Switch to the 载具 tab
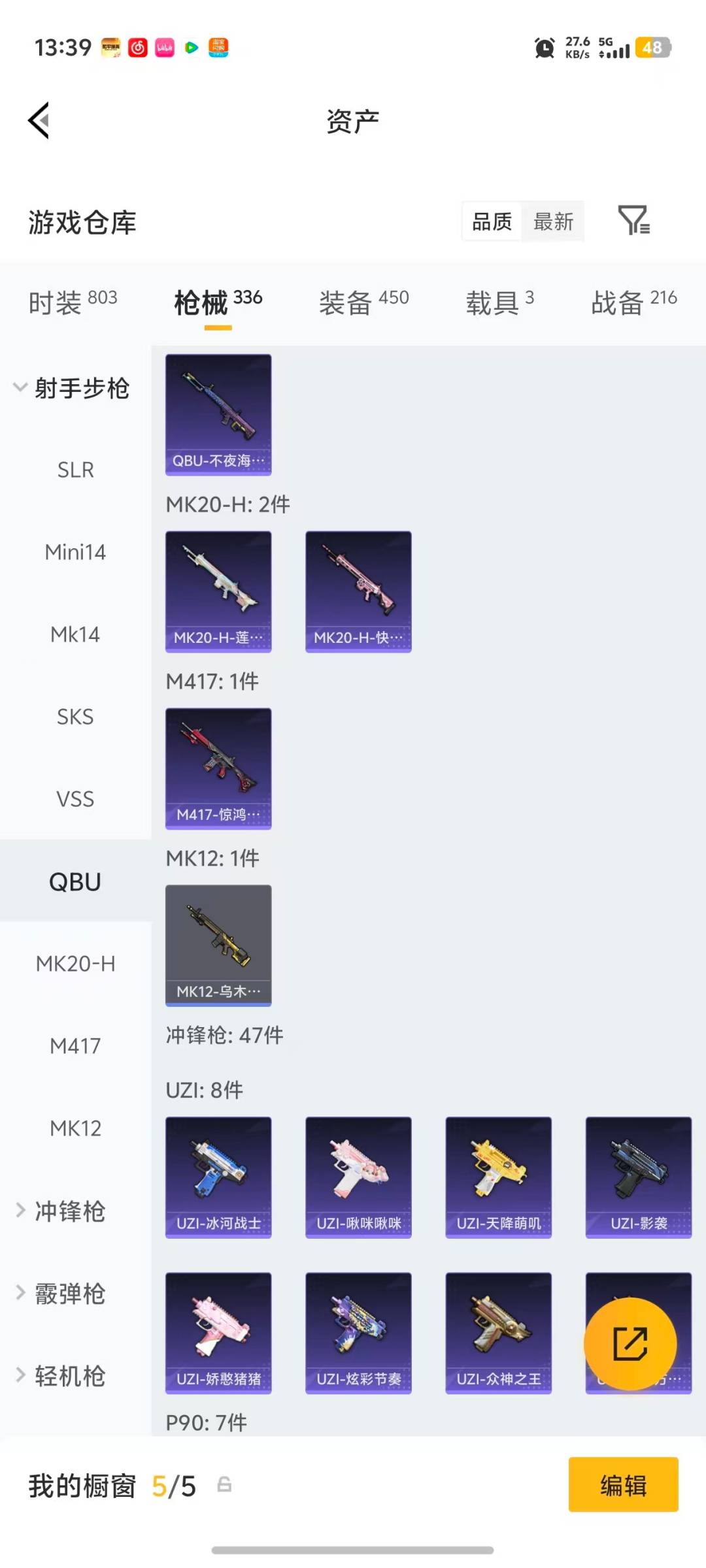The height and width of the screenshot is (1568, 706). [x=499, y=302]
